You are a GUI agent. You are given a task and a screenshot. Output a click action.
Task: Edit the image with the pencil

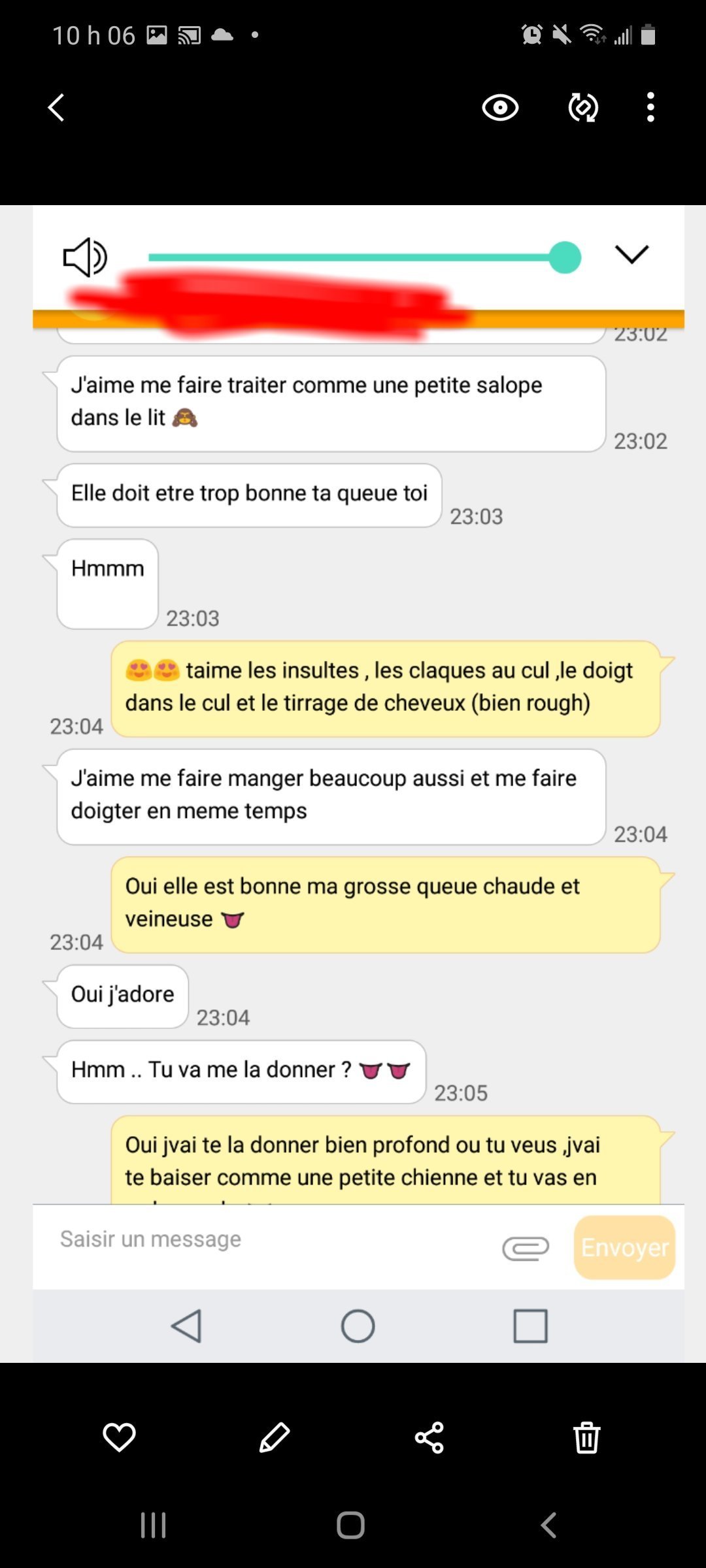(275, 1437)
